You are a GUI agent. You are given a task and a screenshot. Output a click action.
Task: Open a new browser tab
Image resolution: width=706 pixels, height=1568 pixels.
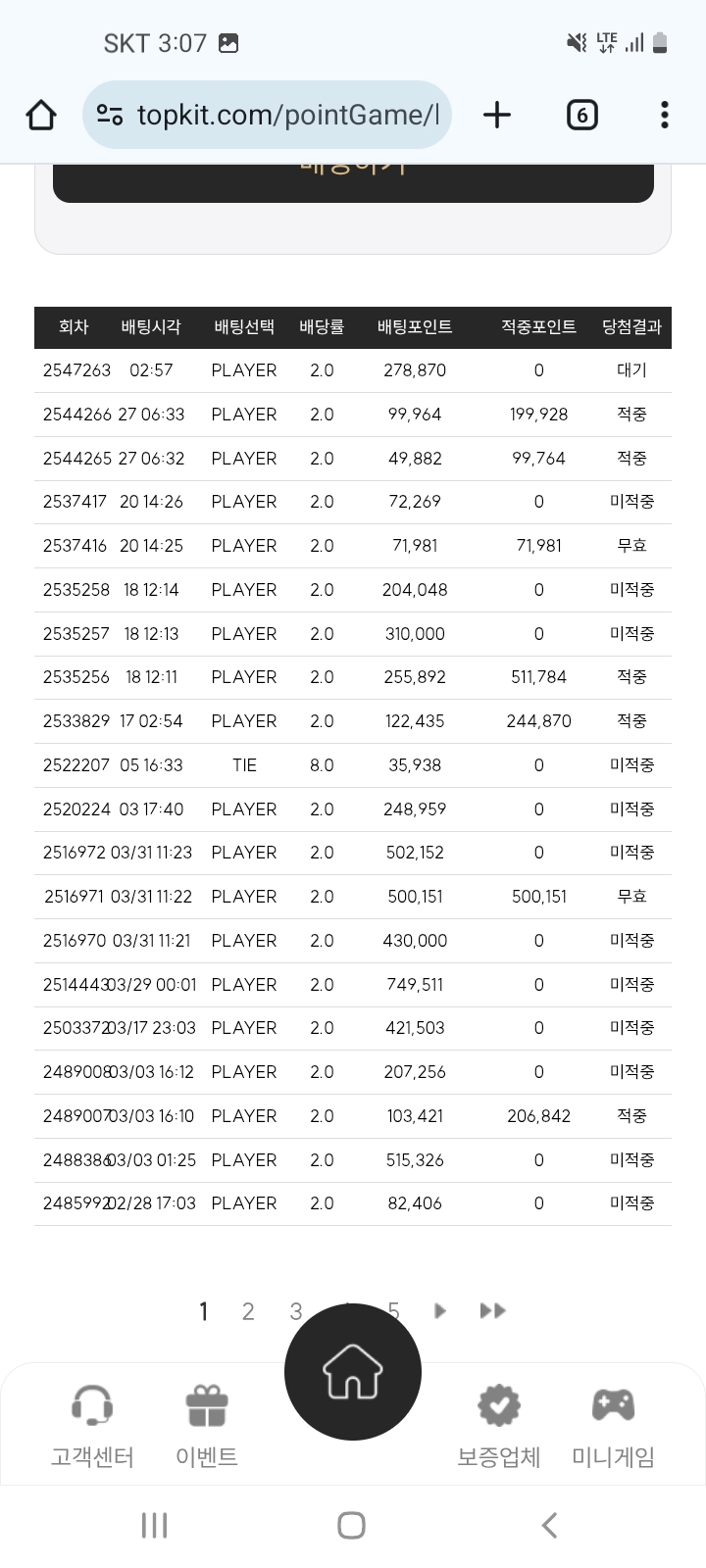coord(497,115)
